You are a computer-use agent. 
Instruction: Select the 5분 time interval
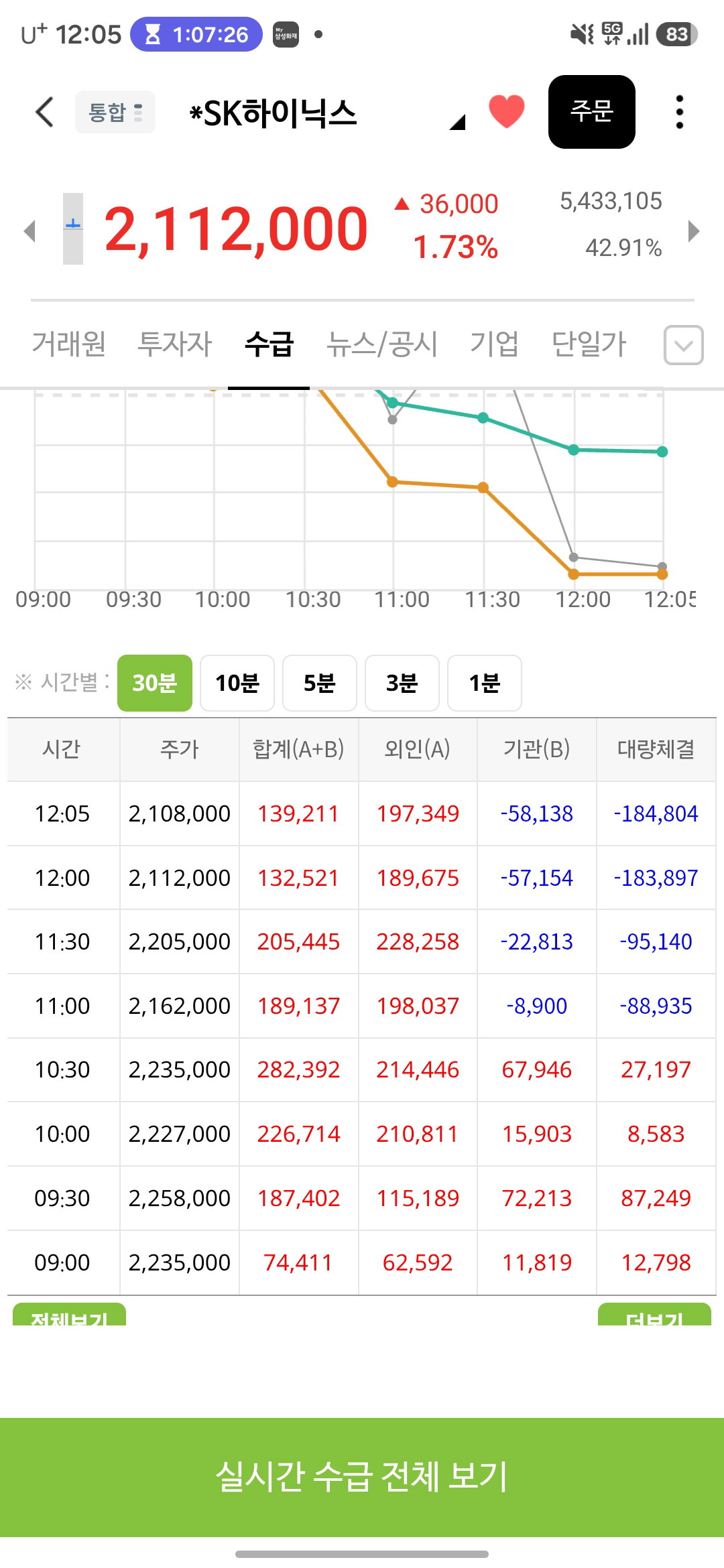pyautogui.click(x=320, y=683)
